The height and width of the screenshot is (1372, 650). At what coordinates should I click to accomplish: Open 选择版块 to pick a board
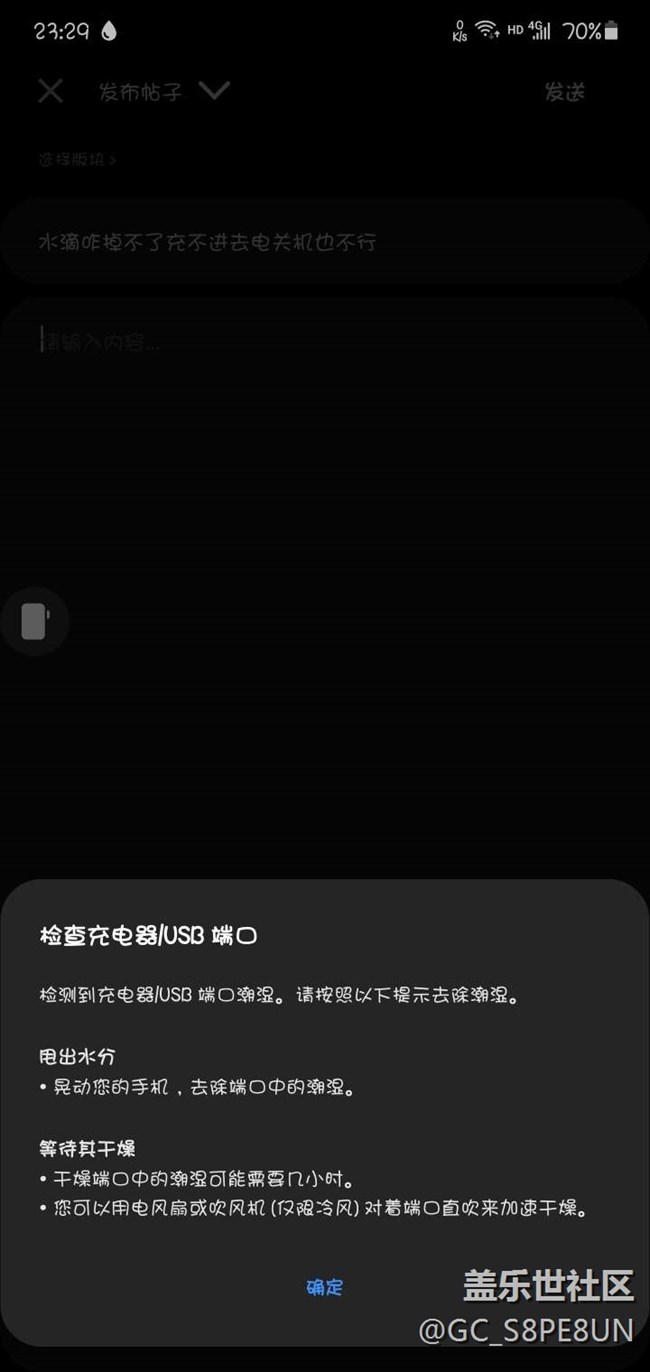coord(77,159)
